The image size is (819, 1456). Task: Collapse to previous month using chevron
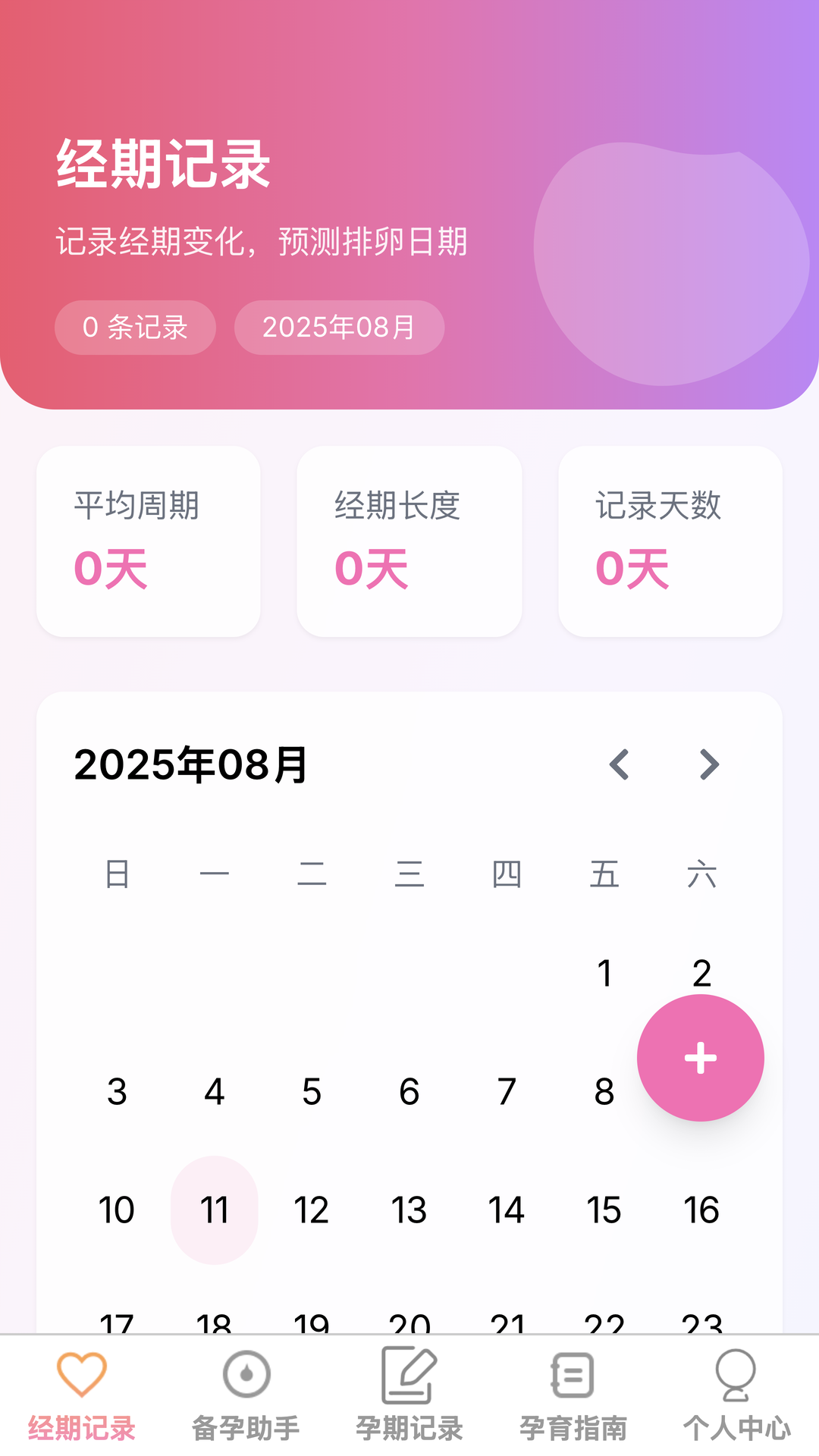tap(622, 766)
